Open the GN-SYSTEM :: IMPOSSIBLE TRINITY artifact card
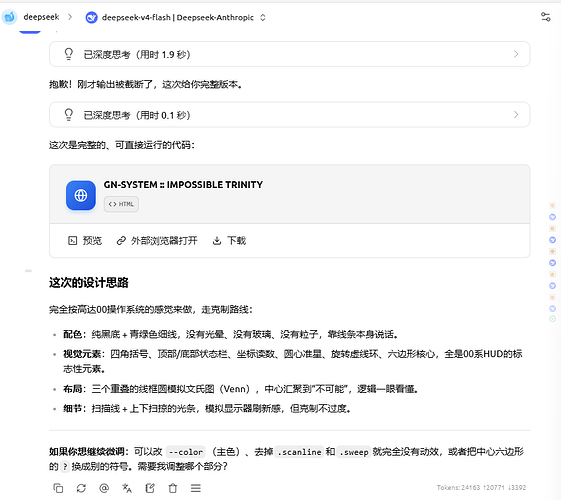 (289, 194)
